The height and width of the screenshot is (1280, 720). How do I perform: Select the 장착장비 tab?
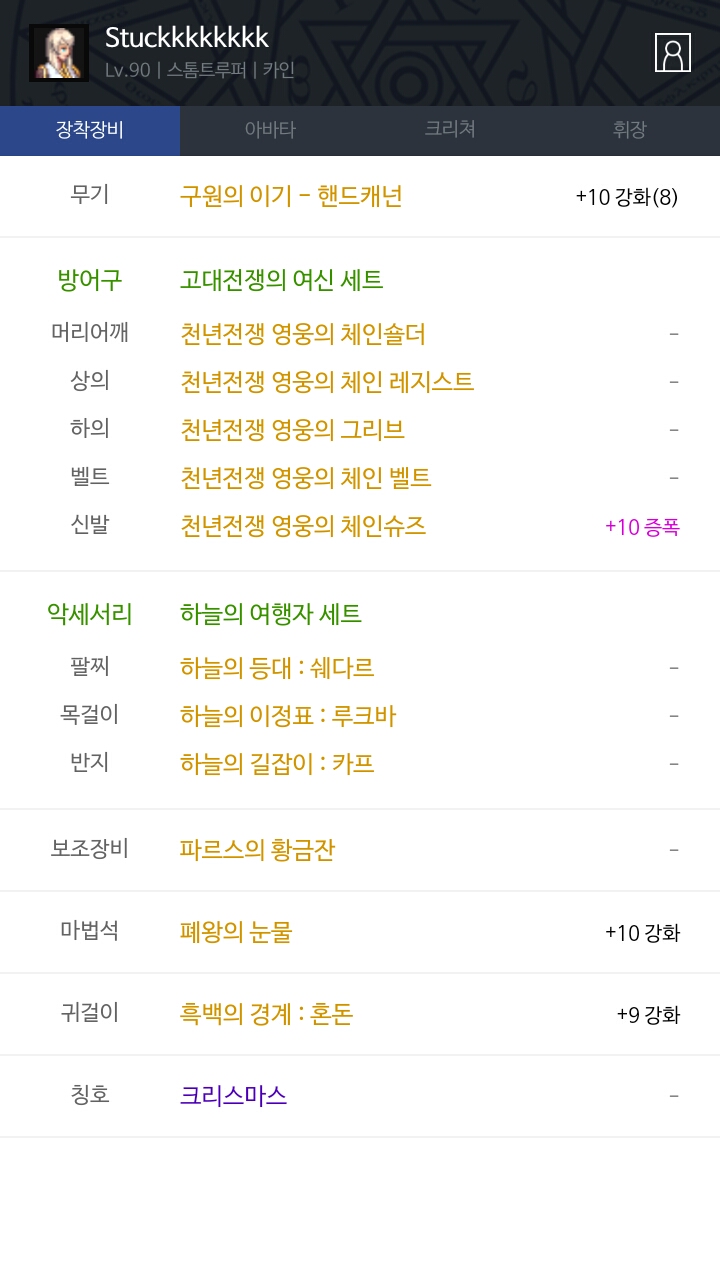90,130
